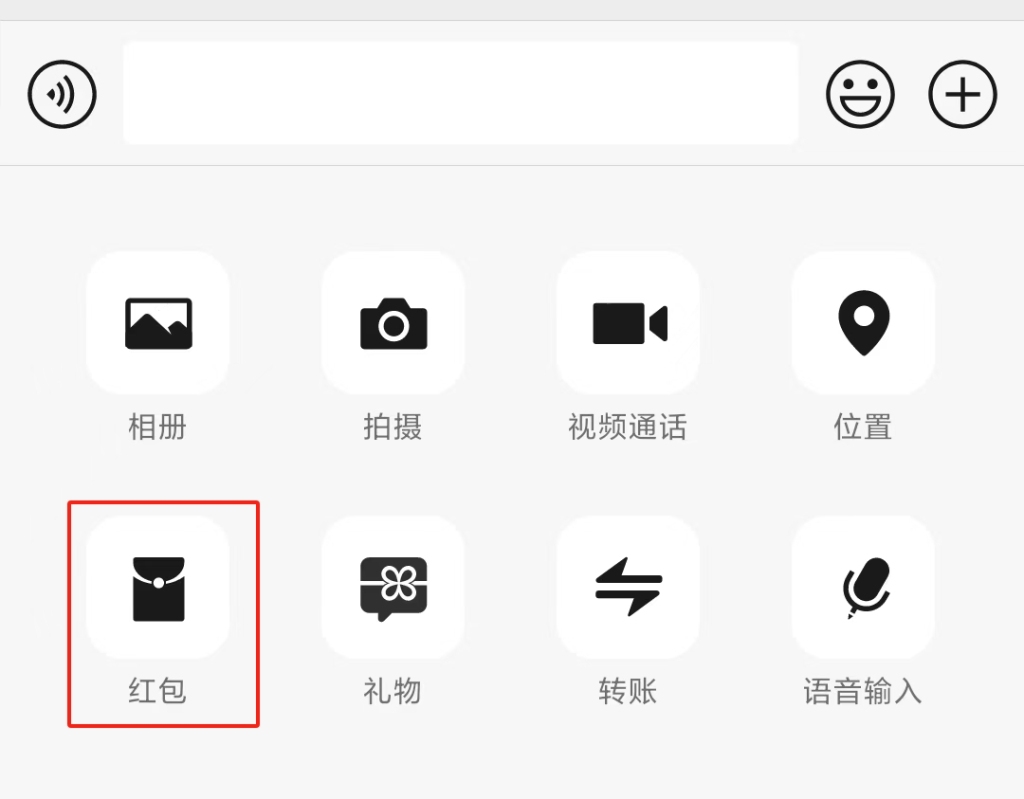
Task: Share 位置 location
Action: tap(863, 323)
